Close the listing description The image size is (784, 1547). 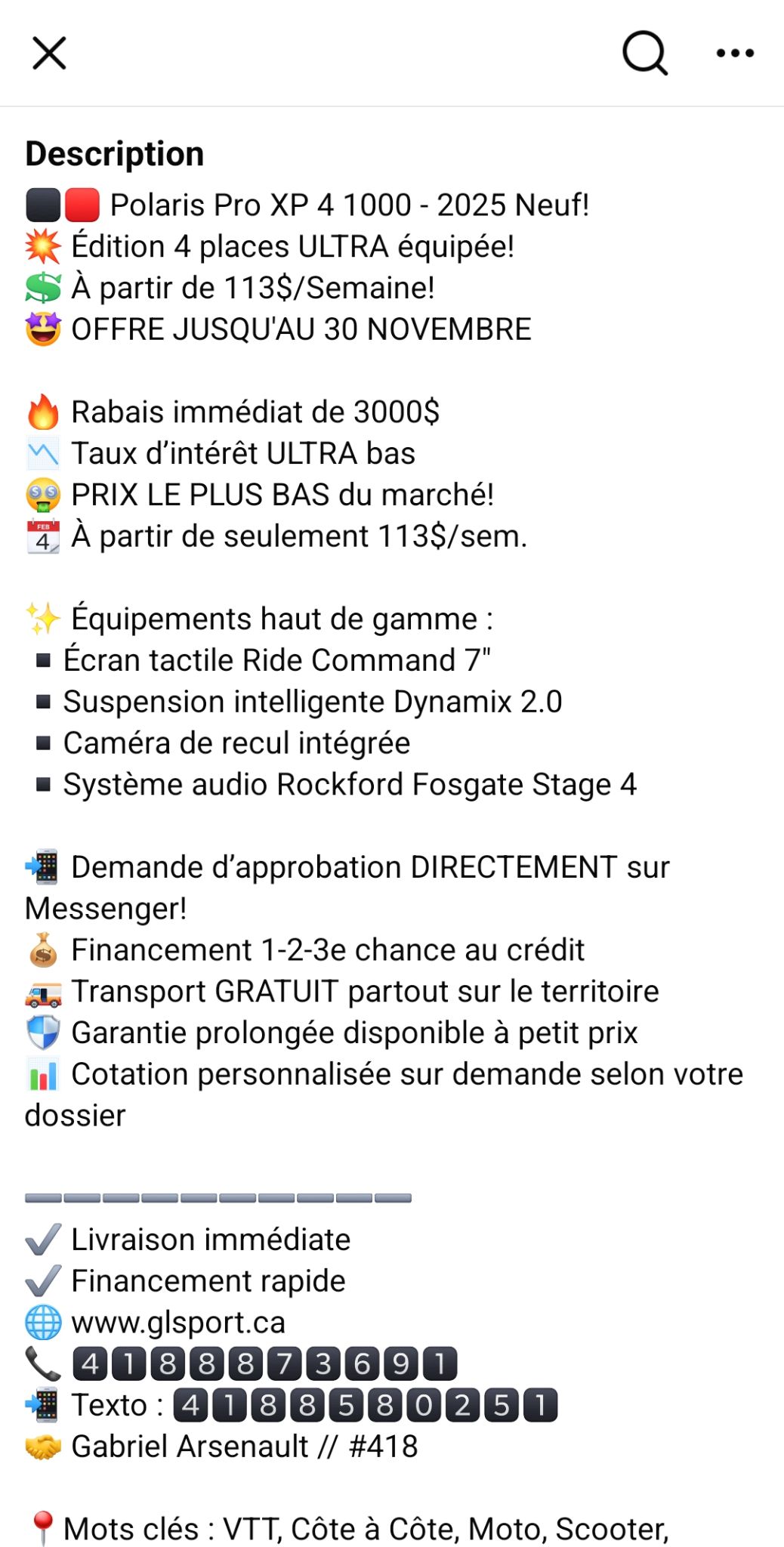49,53
